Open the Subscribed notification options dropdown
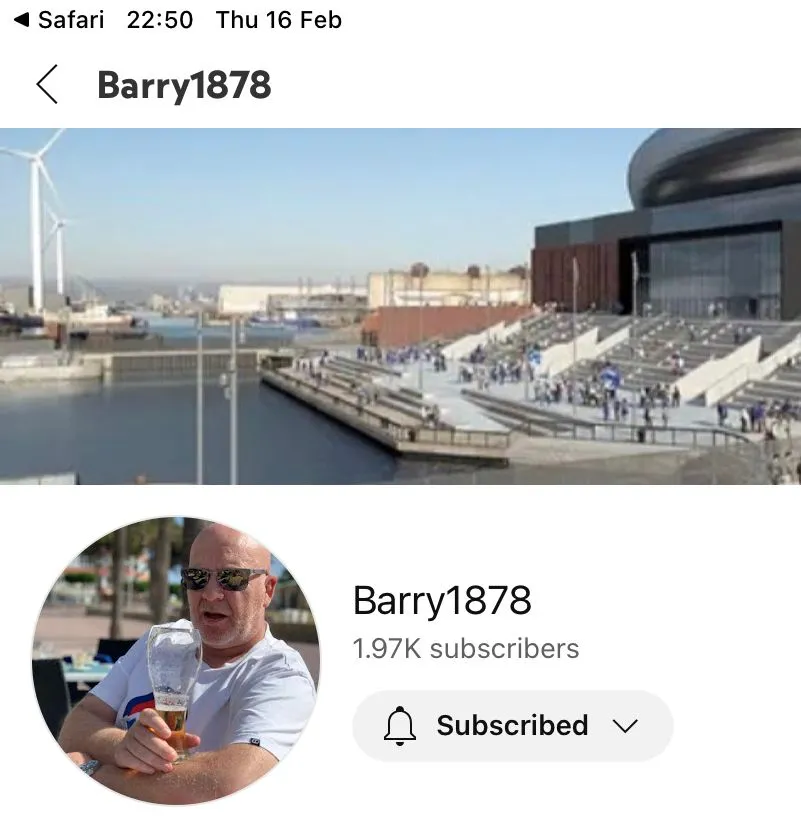The height and width of the screenshot is (837, 801). coord(512,726)
